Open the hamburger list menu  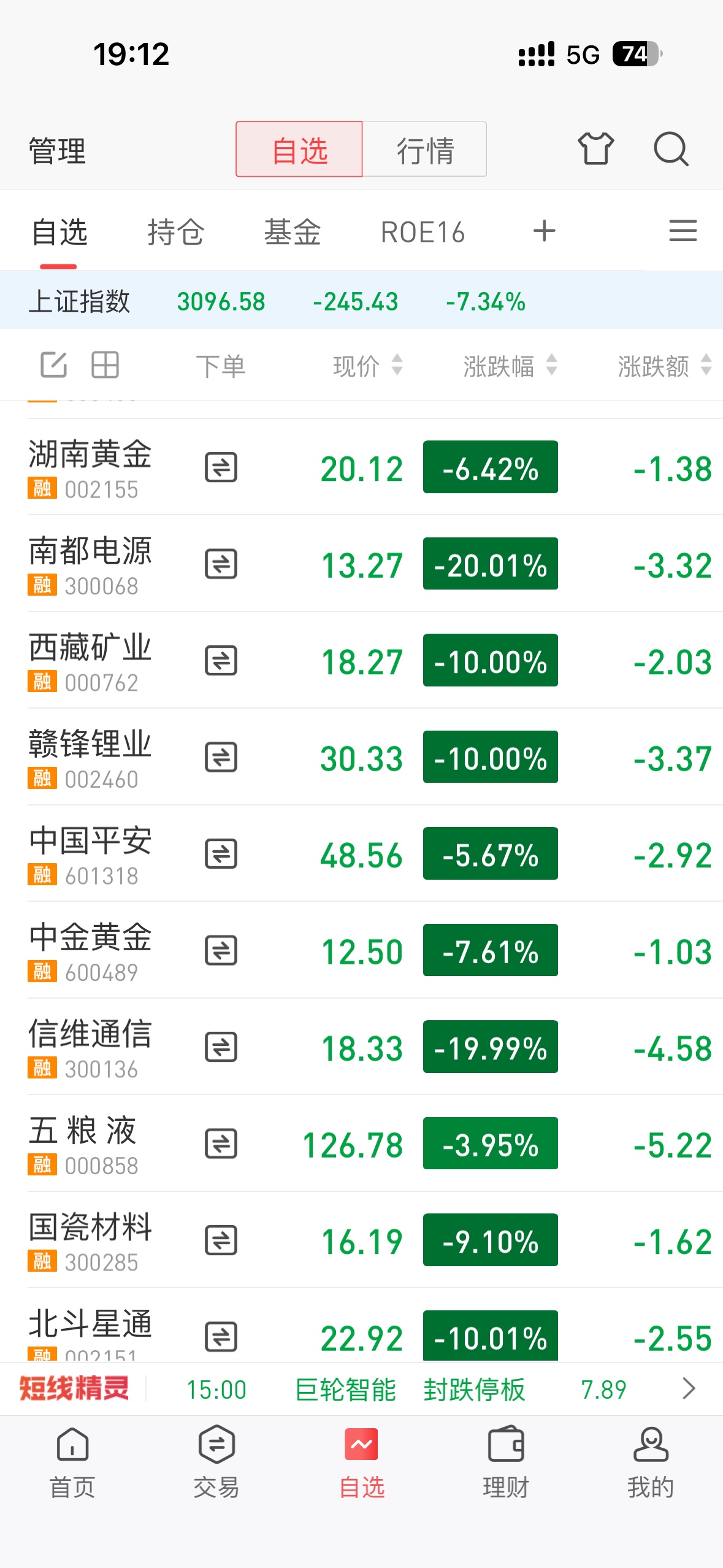[683, 231]
